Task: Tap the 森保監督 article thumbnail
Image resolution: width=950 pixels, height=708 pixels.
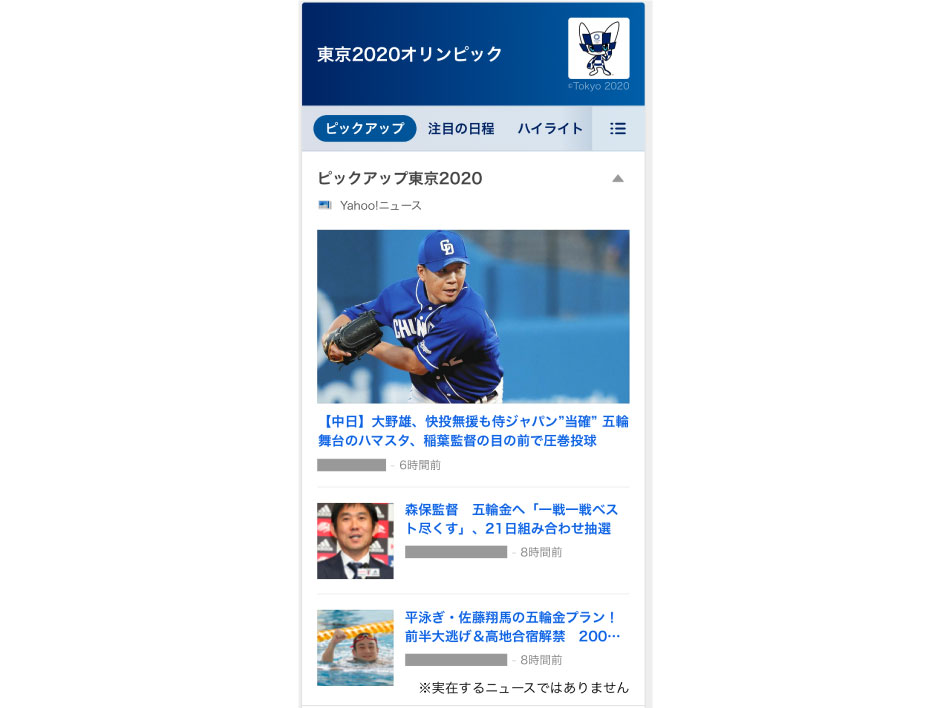Action: pos(355,541)
